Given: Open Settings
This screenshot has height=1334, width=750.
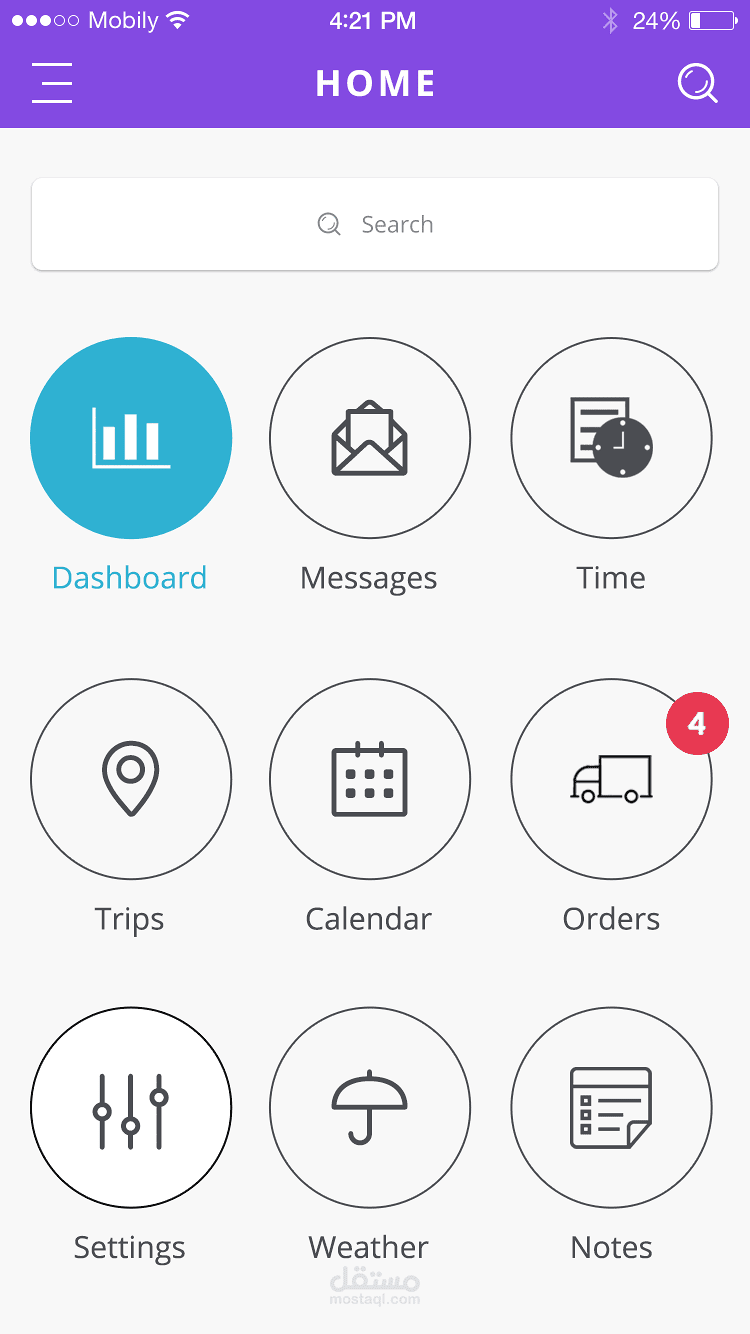Looking at the screenshot, I should click(x=131, y=1108).
